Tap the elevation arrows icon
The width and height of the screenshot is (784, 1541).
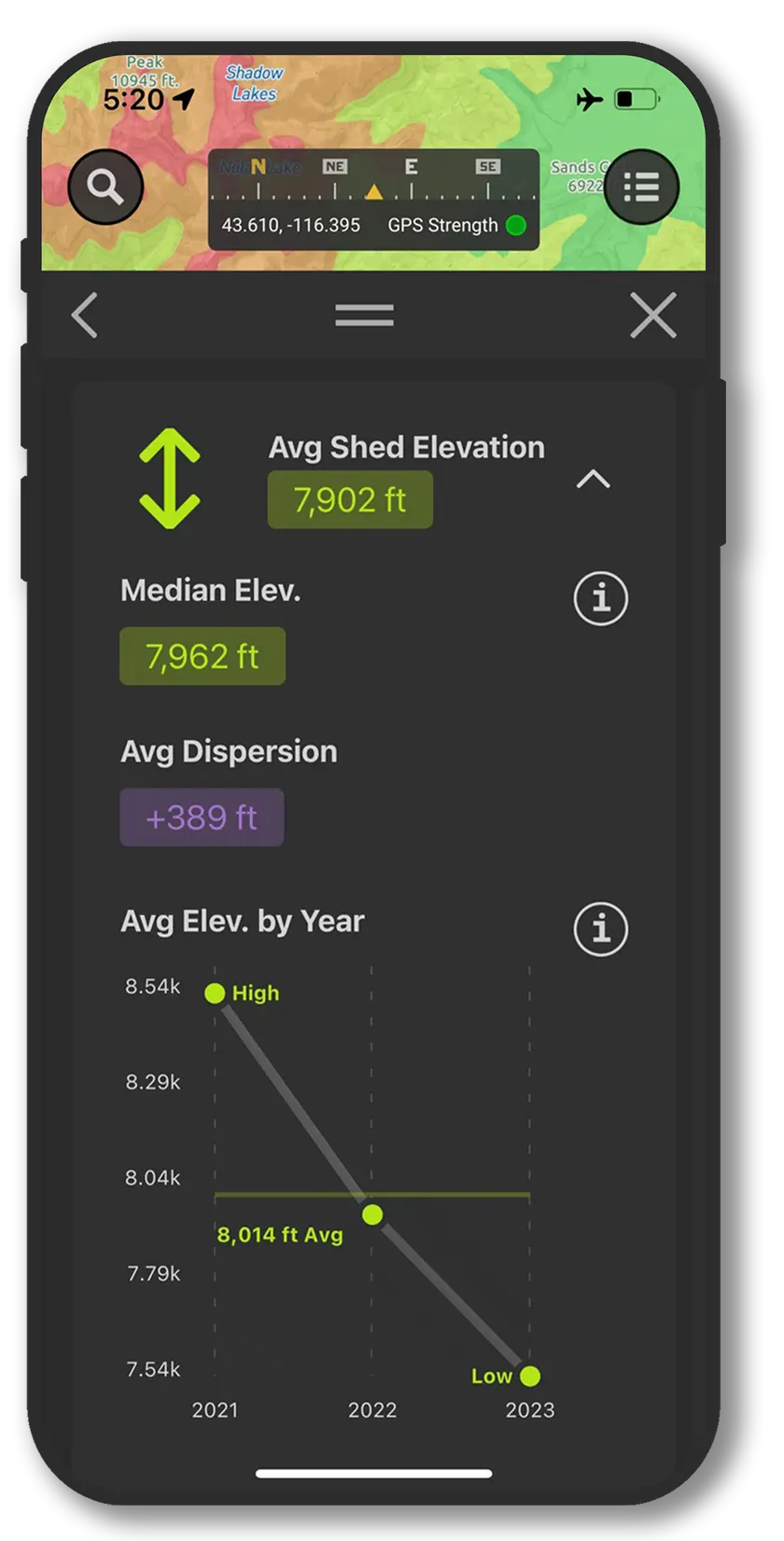point(169,478)
